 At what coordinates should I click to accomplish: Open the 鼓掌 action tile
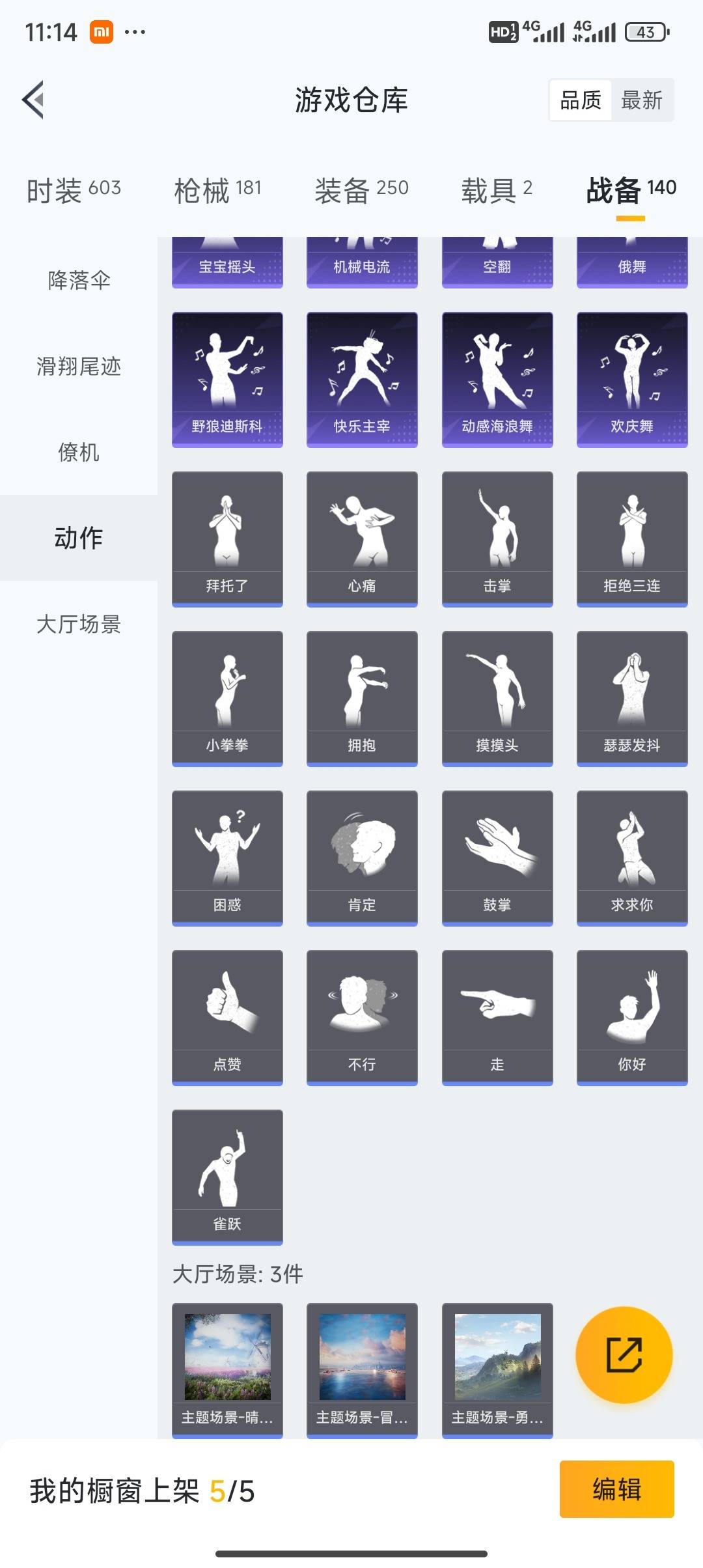click(497, 858)
